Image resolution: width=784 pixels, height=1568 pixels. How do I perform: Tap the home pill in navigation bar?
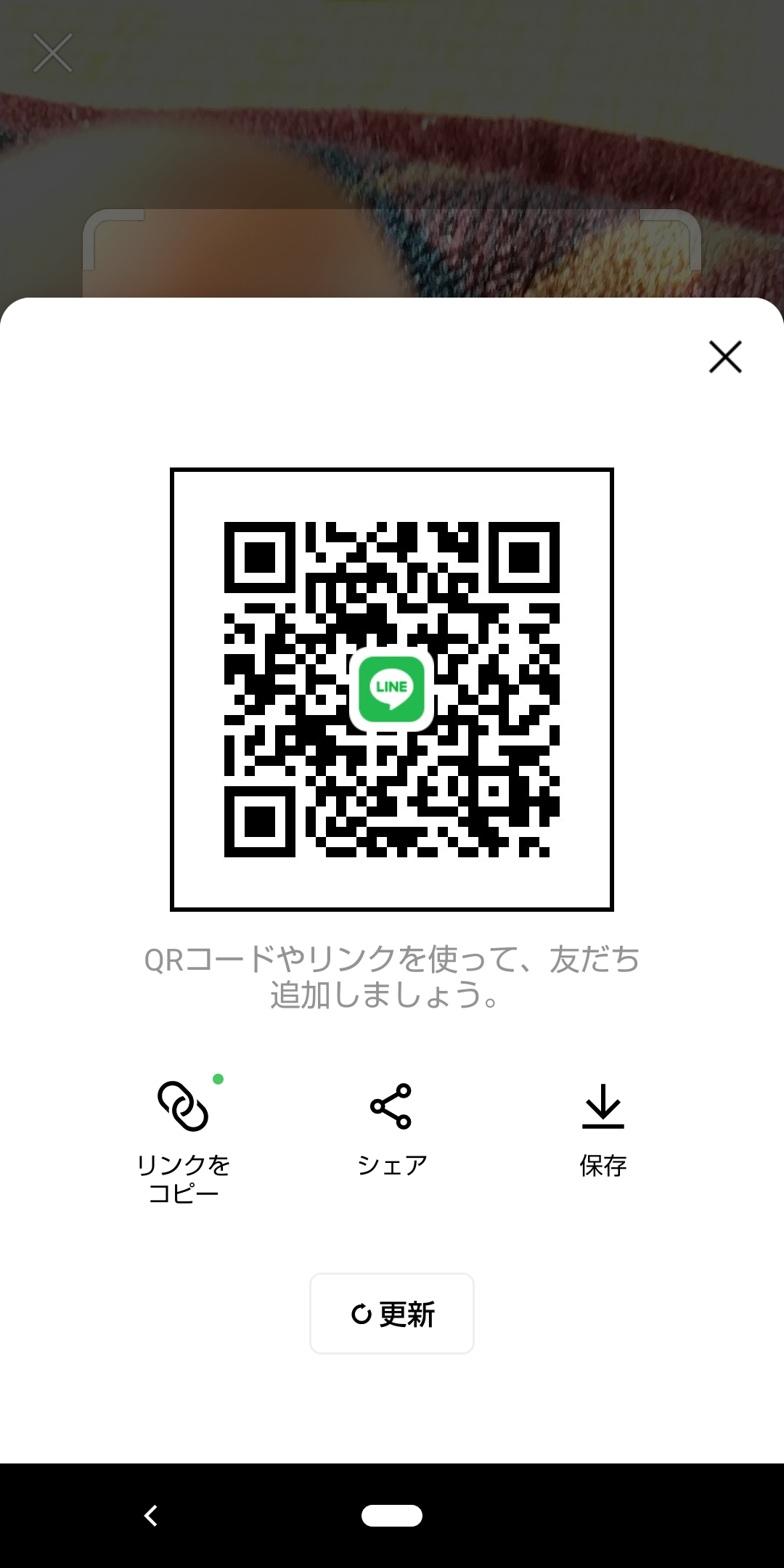pos(392,1516)
